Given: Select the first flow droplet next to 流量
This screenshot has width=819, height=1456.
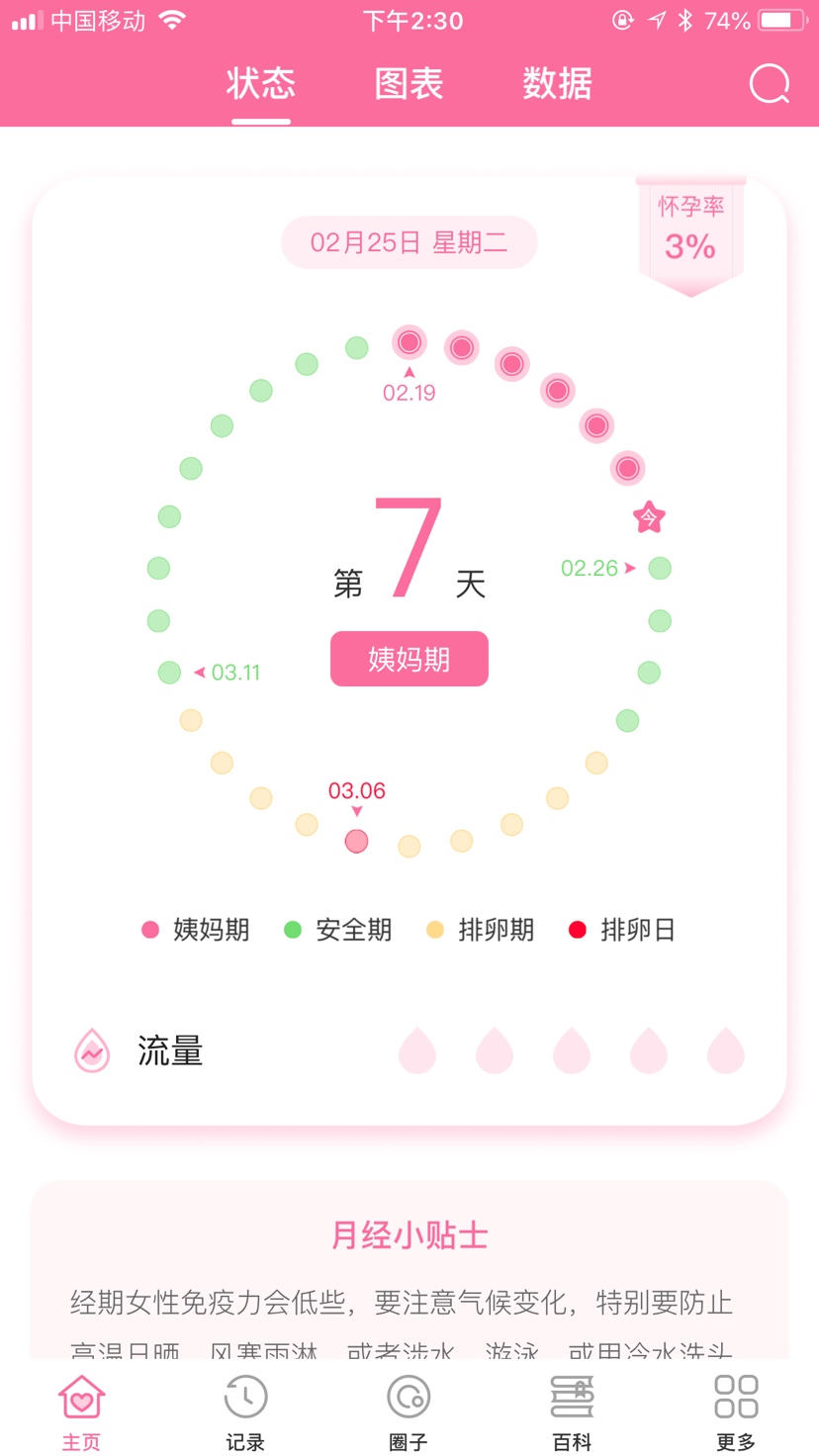Looking at the screenshot, I should (417, 1050).
